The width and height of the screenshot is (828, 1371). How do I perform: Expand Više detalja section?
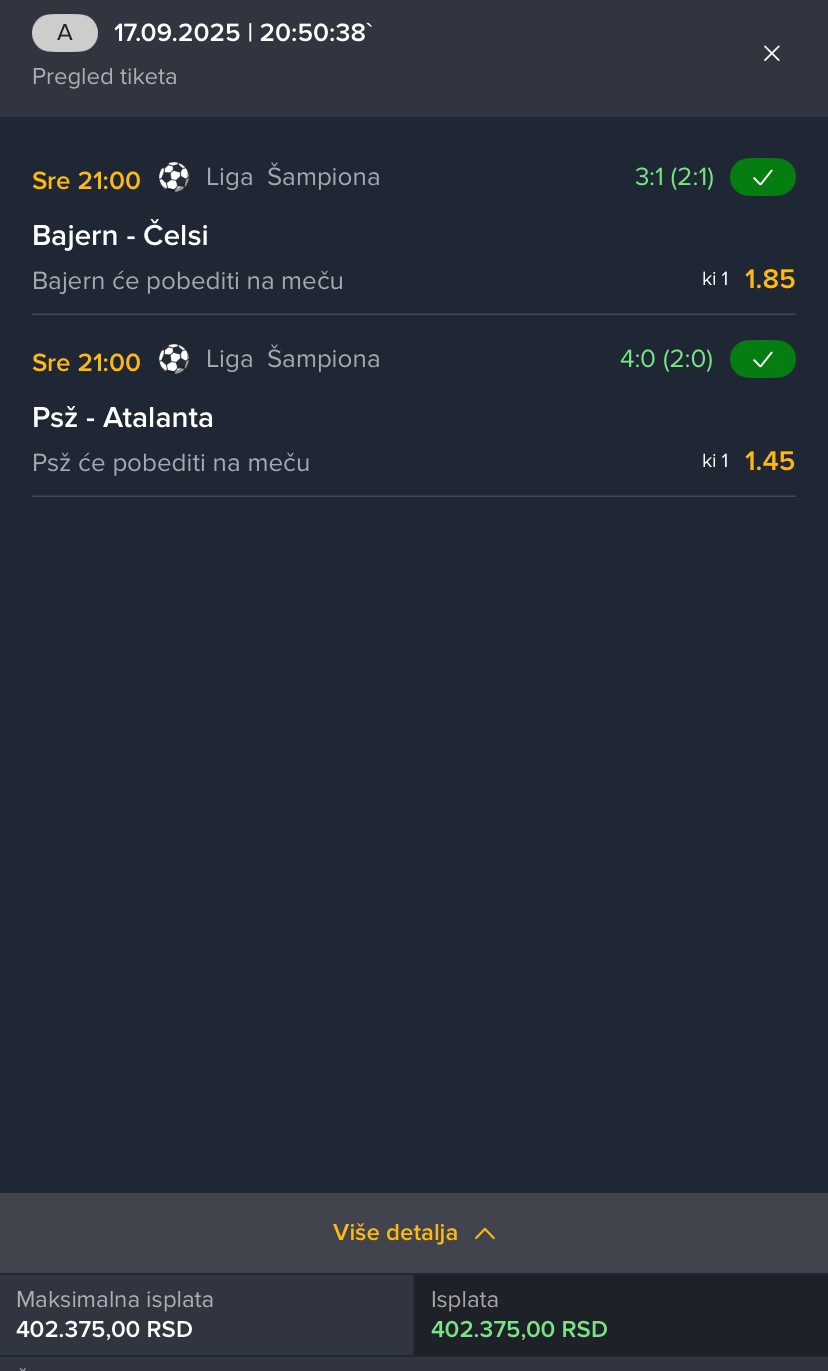tap(414, 1233)
